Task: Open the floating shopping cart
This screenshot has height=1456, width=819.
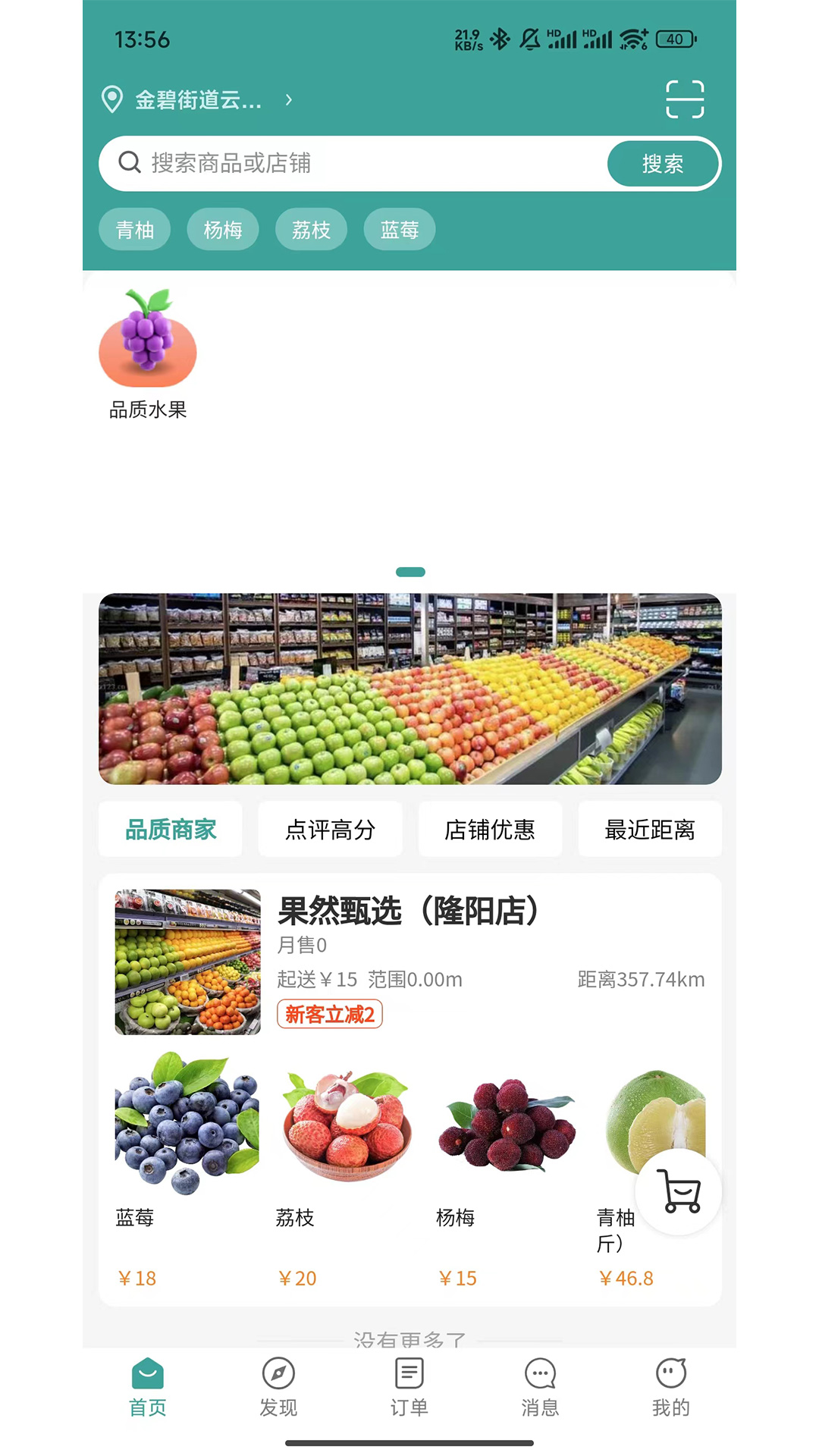Action: 679,1191
